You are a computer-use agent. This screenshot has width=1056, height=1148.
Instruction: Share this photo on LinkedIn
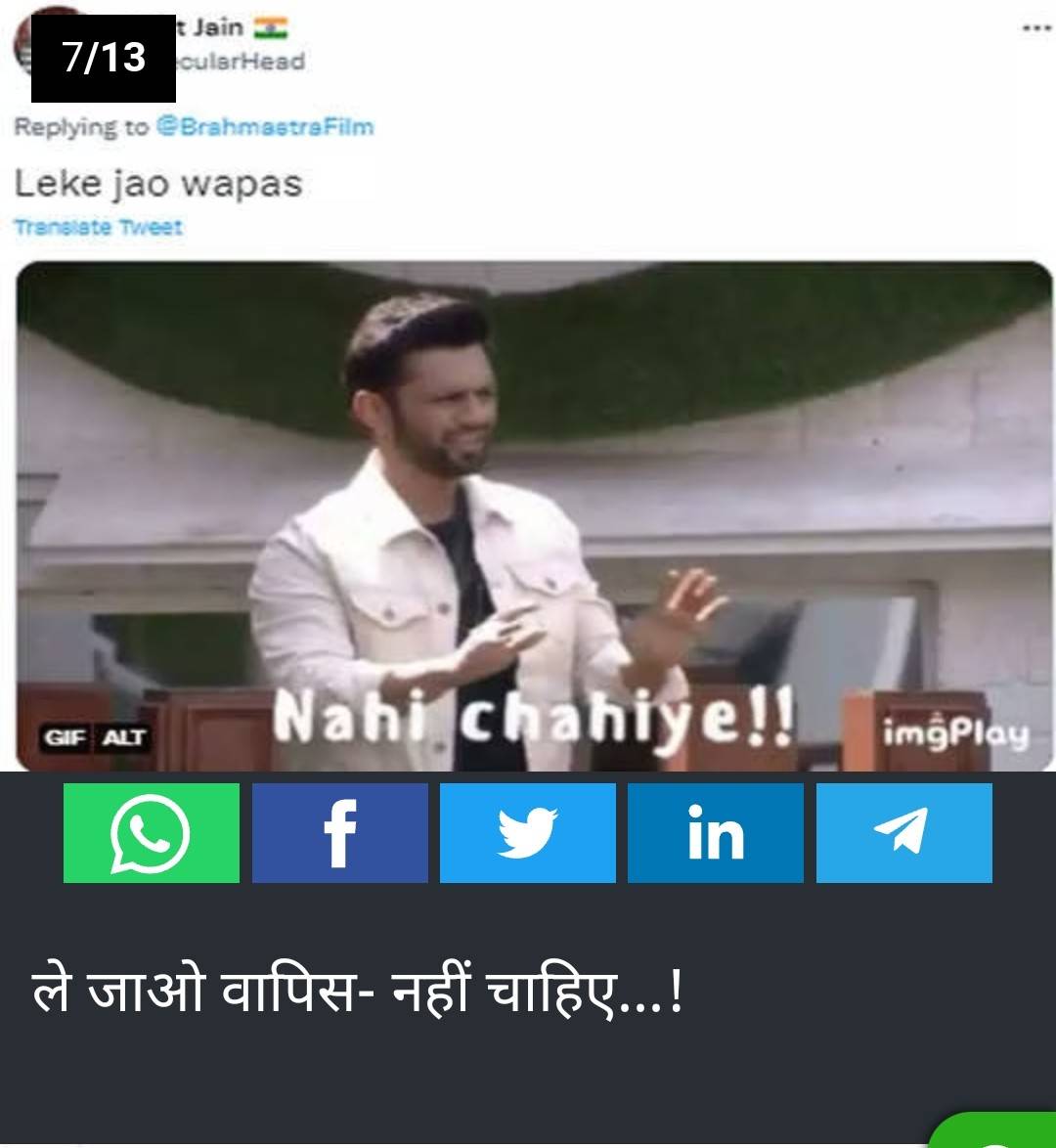[x=715, y=833]
